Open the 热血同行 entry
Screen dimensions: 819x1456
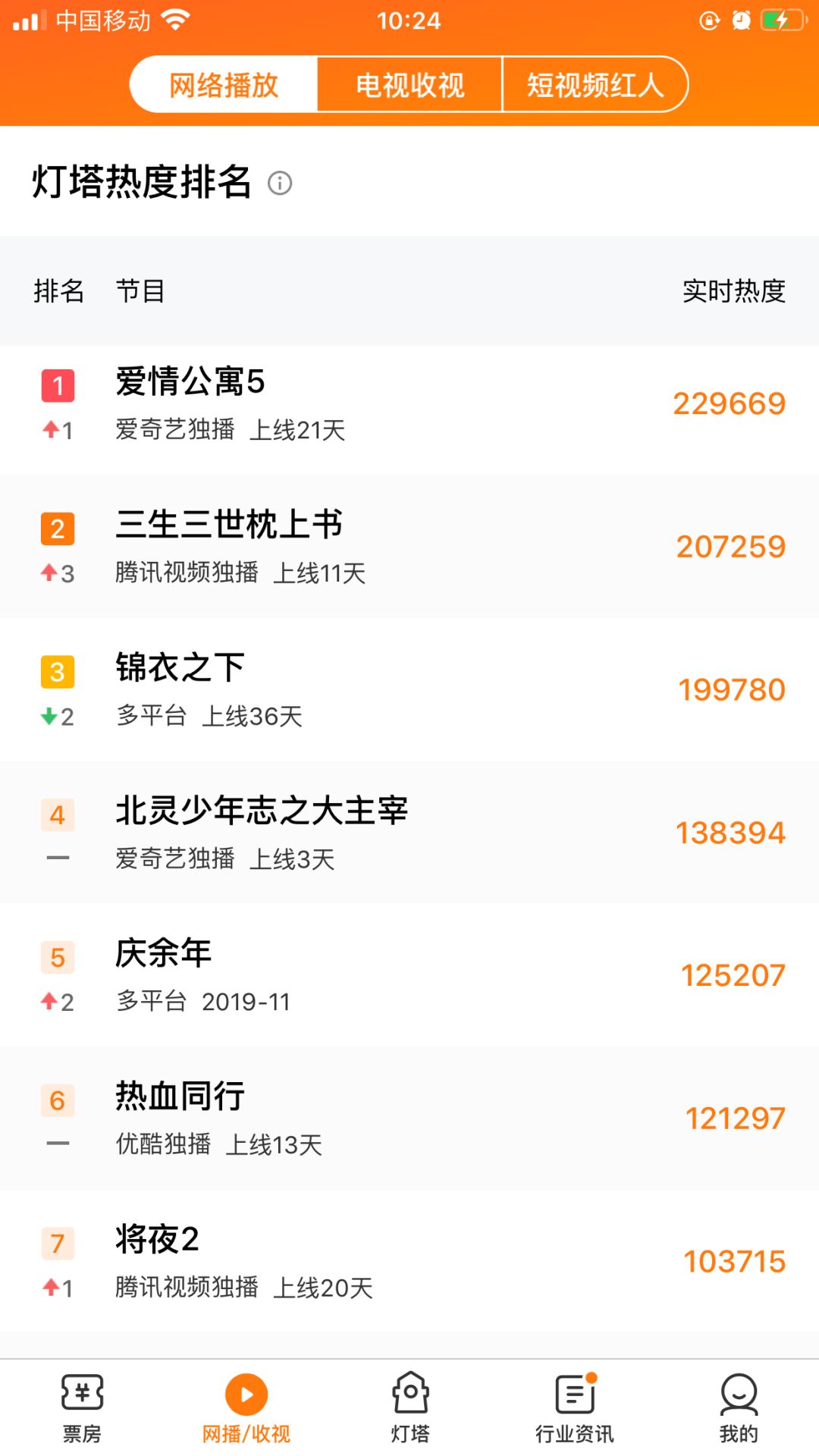point(409,1118)
